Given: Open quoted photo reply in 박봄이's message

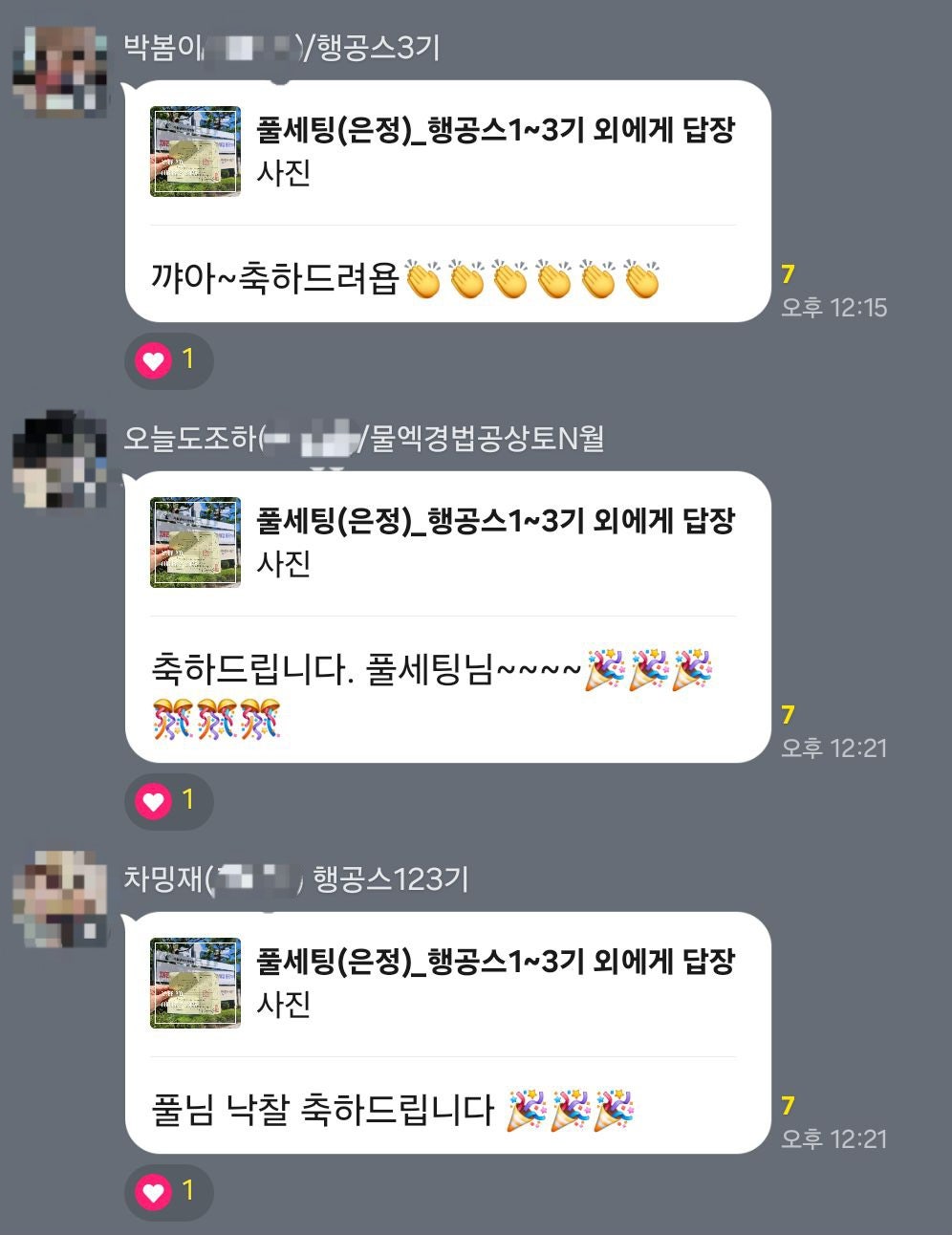Looking at the screenshot, I should pyautogui.click(x=196, y=152).
